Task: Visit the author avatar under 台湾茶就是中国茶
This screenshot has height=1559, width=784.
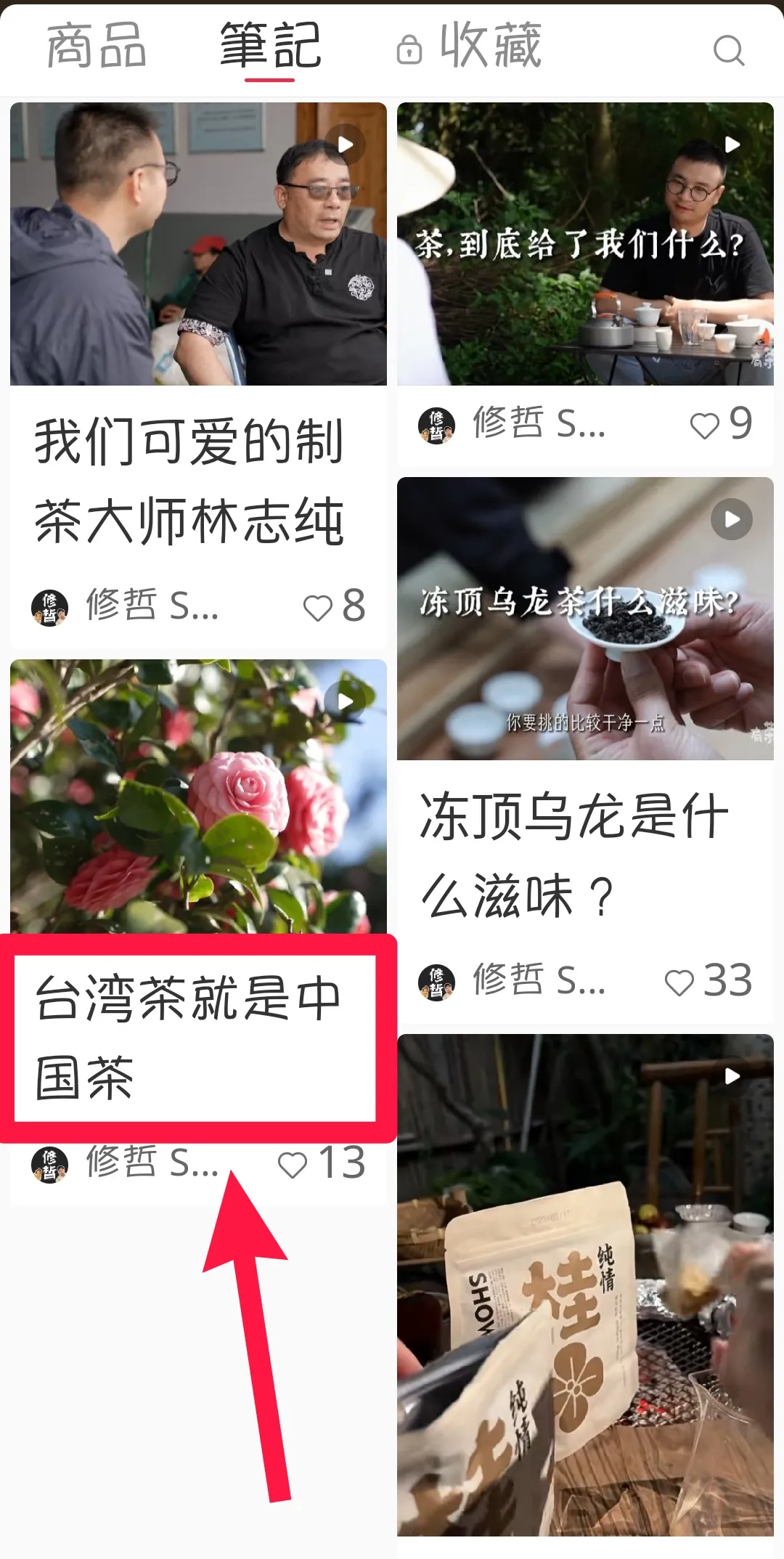Action: tap(49, 1164)
